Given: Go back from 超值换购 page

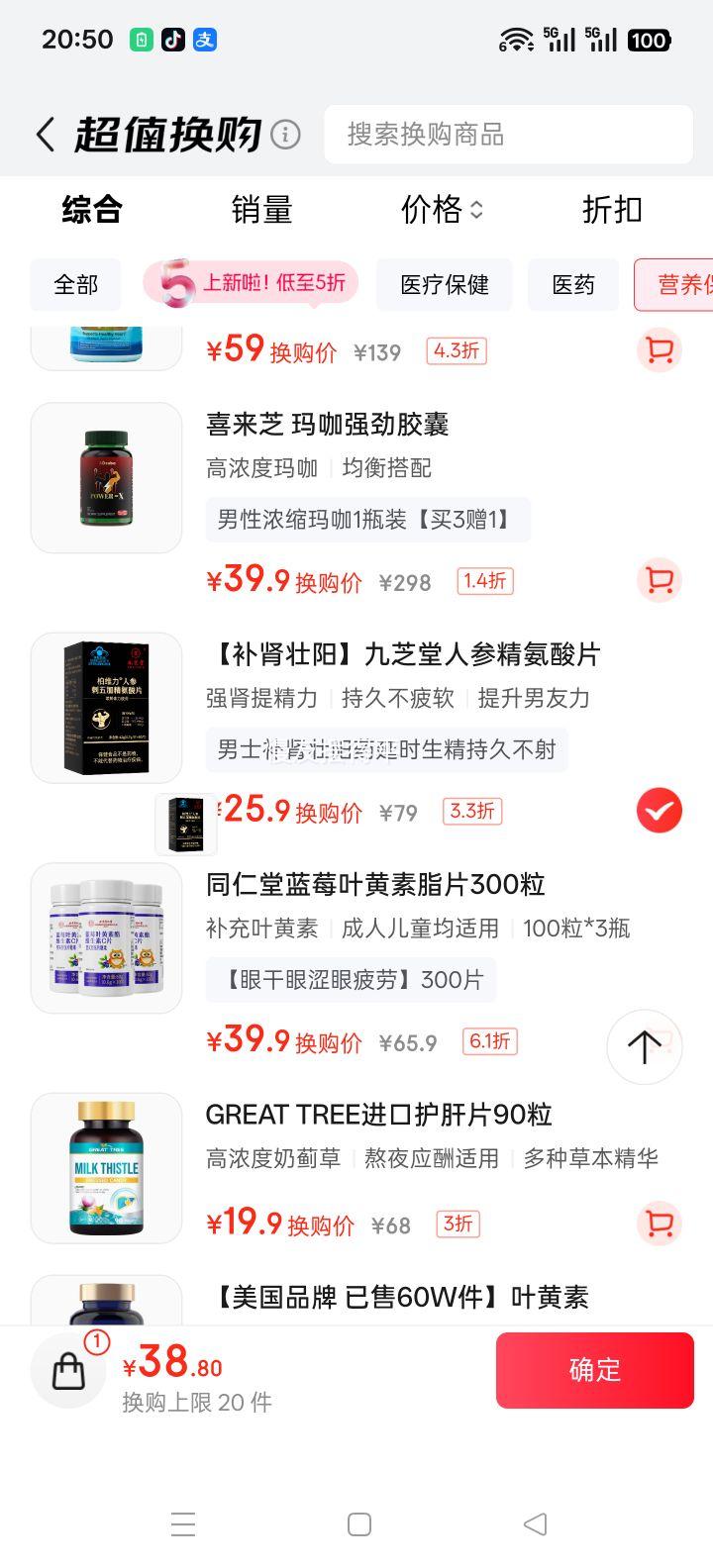Looking at the screenshot, I should coord(45,135).
